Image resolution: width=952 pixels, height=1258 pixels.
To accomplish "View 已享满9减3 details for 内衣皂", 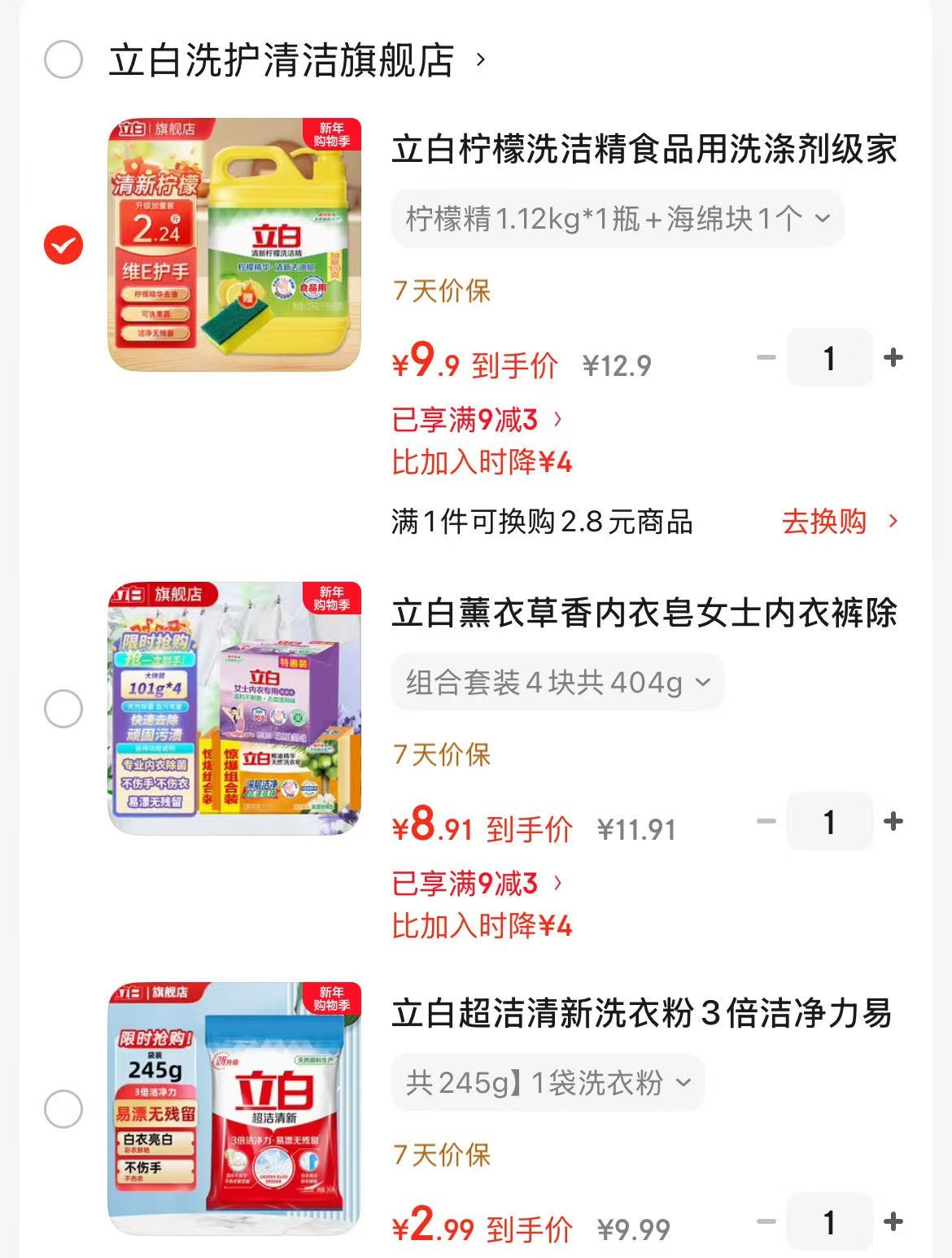I will coord(477,884).
